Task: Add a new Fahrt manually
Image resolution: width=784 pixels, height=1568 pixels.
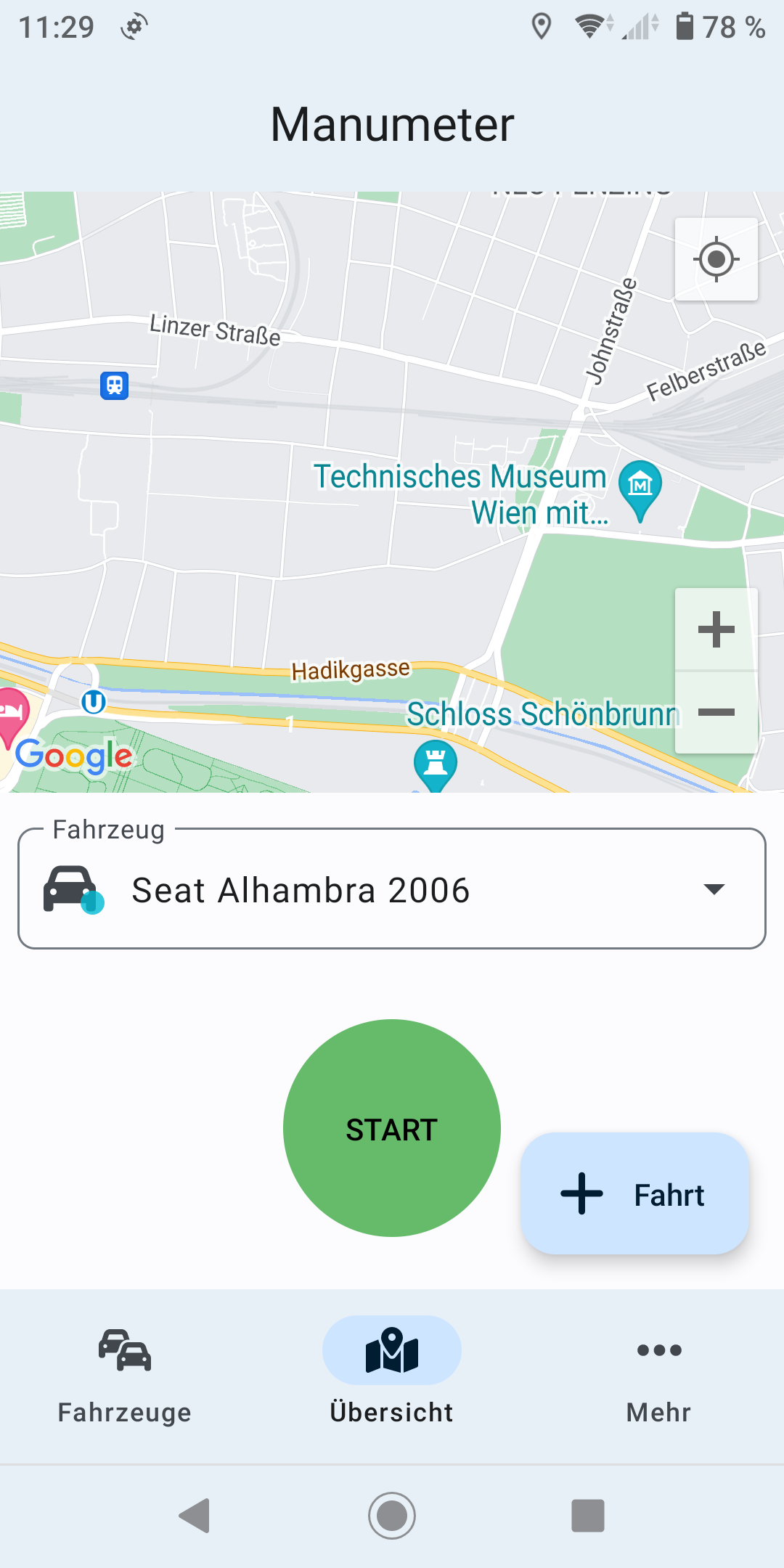Action: (634, 1193)
